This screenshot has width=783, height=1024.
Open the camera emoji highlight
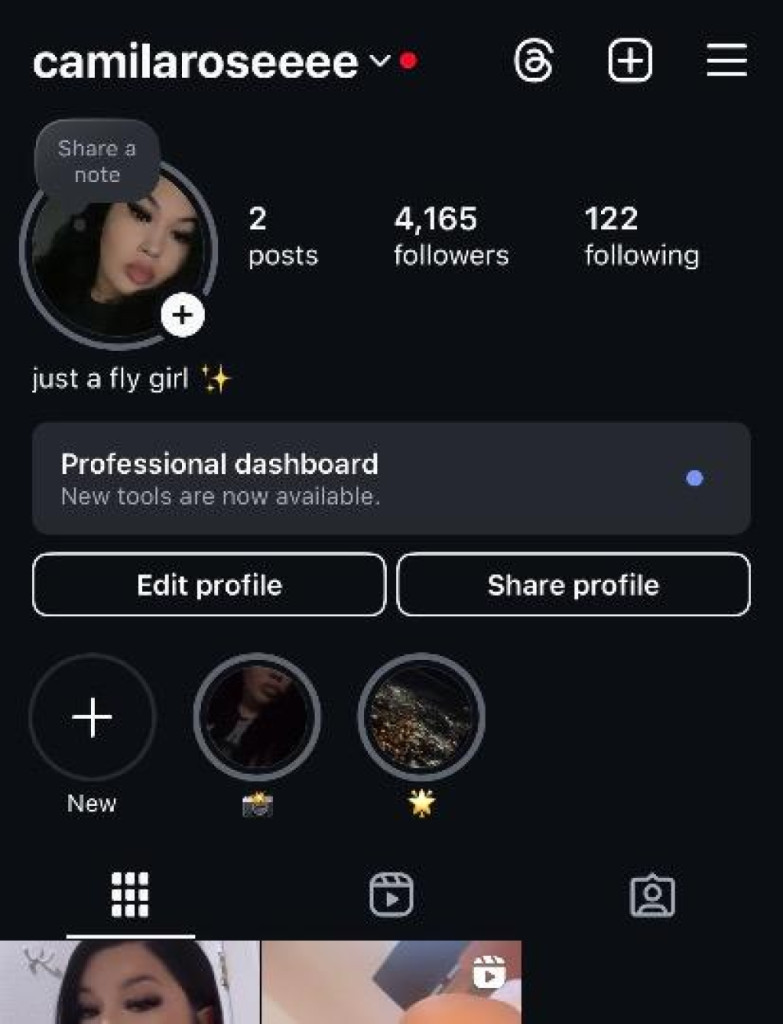tap(257, 718)
